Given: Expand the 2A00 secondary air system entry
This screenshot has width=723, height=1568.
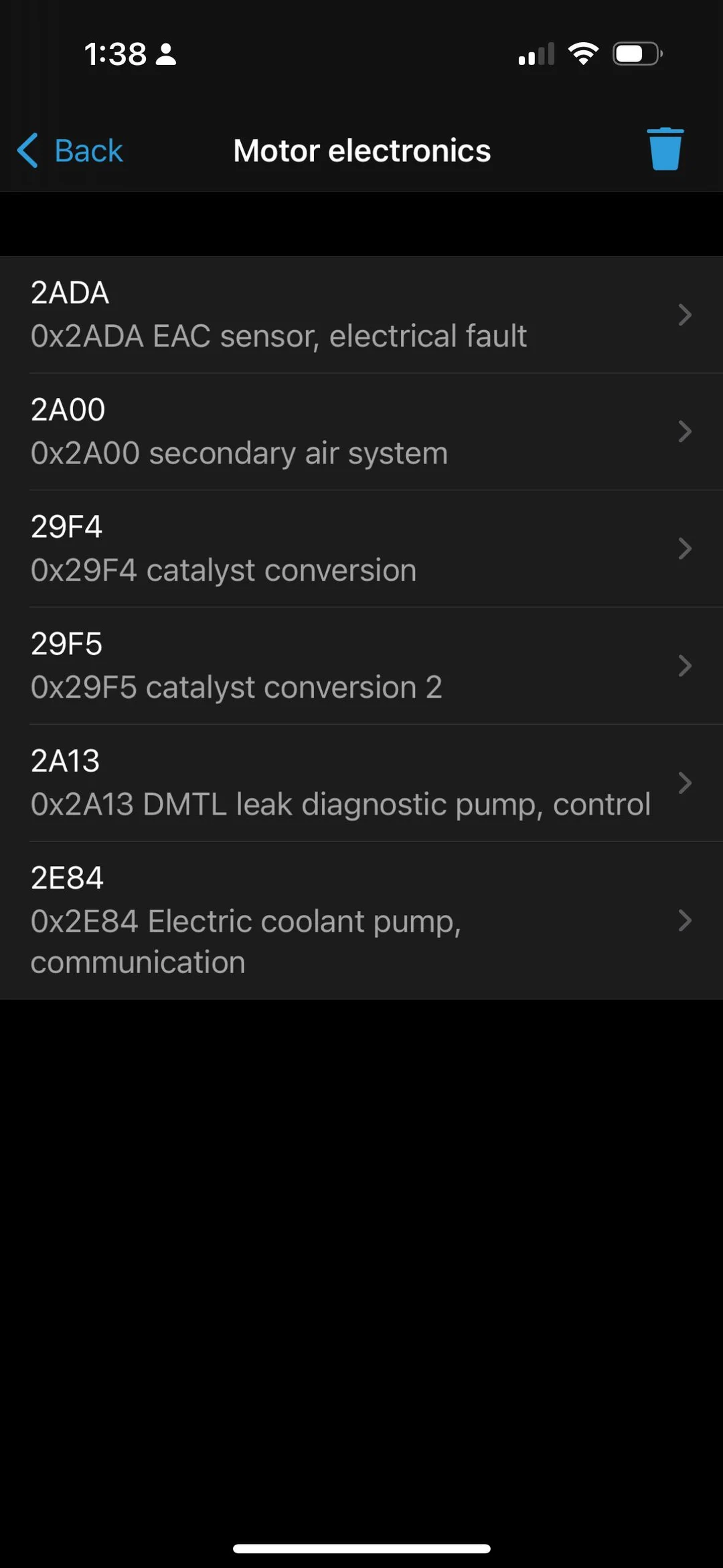Looking at the screenshot, I should (x=684, y=431).
